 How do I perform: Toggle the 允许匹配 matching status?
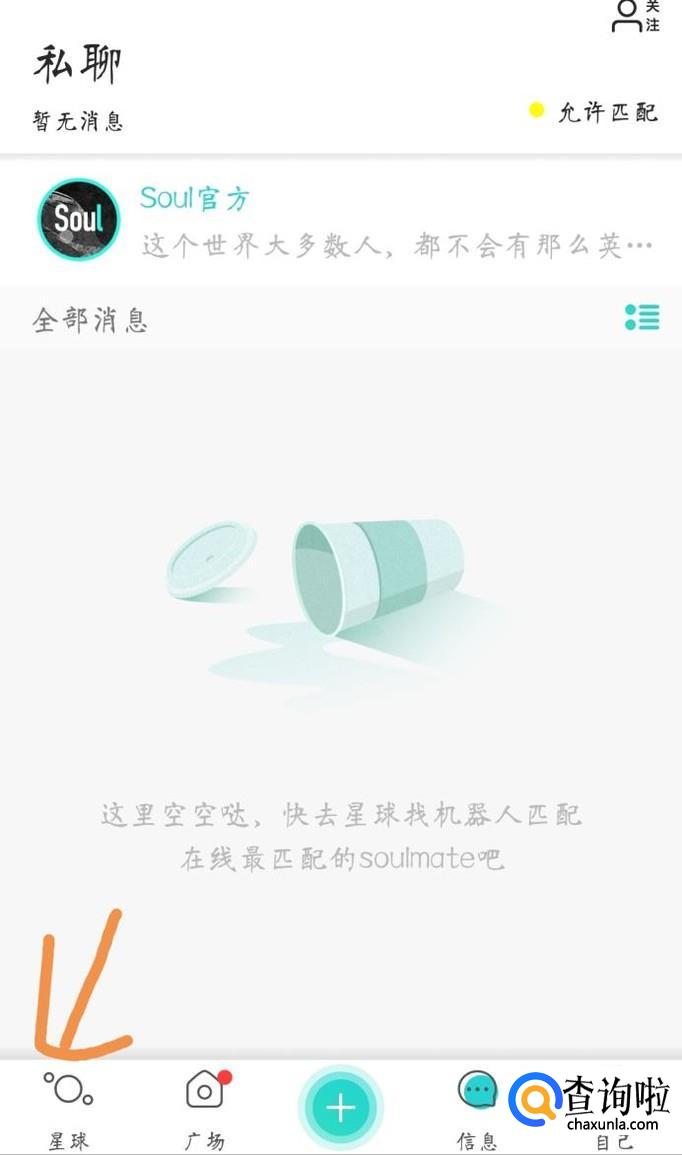pos(594,112)
